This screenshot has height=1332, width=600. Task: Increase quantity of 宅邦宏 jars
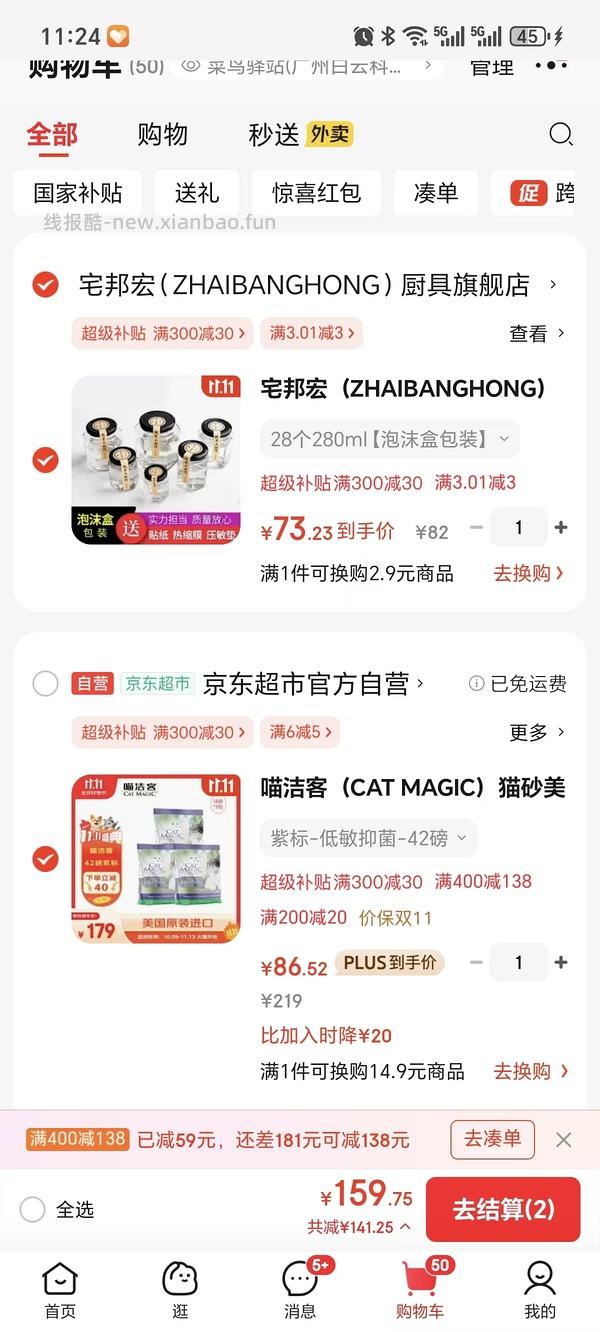561,528
